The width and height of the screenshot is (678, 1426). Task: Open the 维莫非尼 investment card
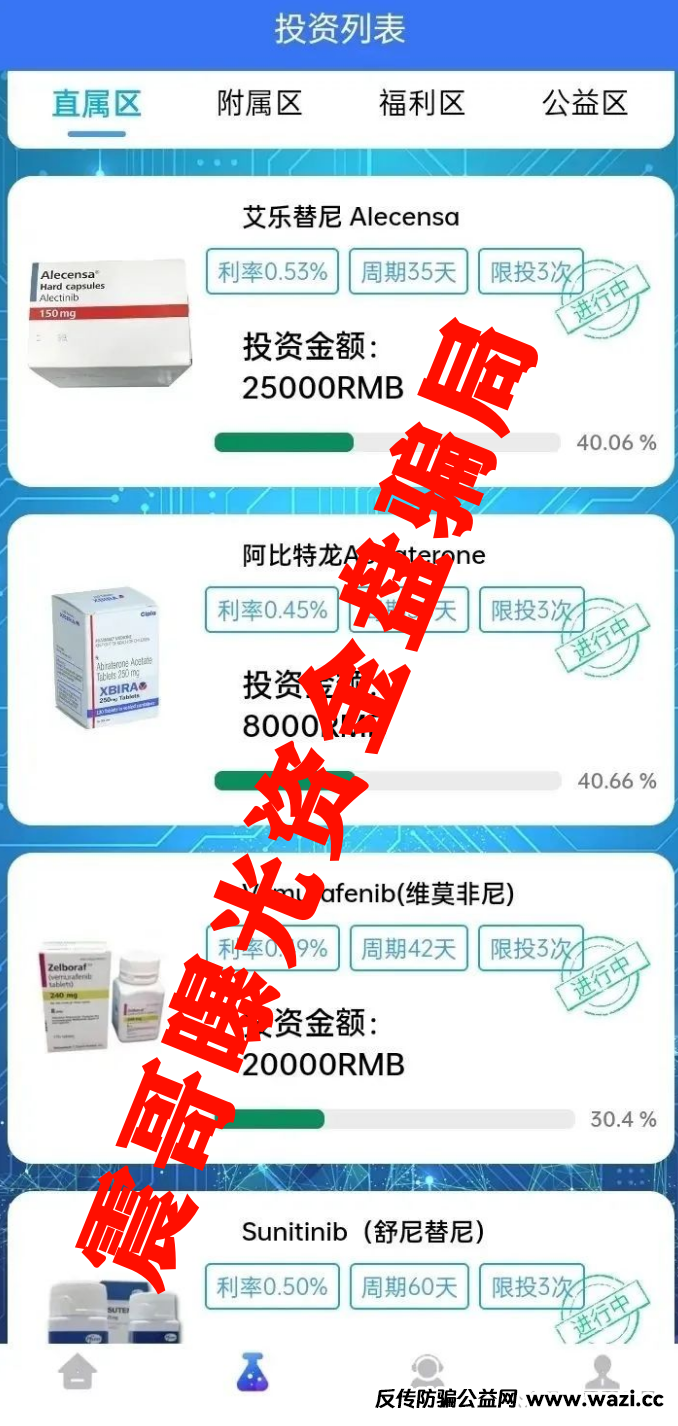340,1008
